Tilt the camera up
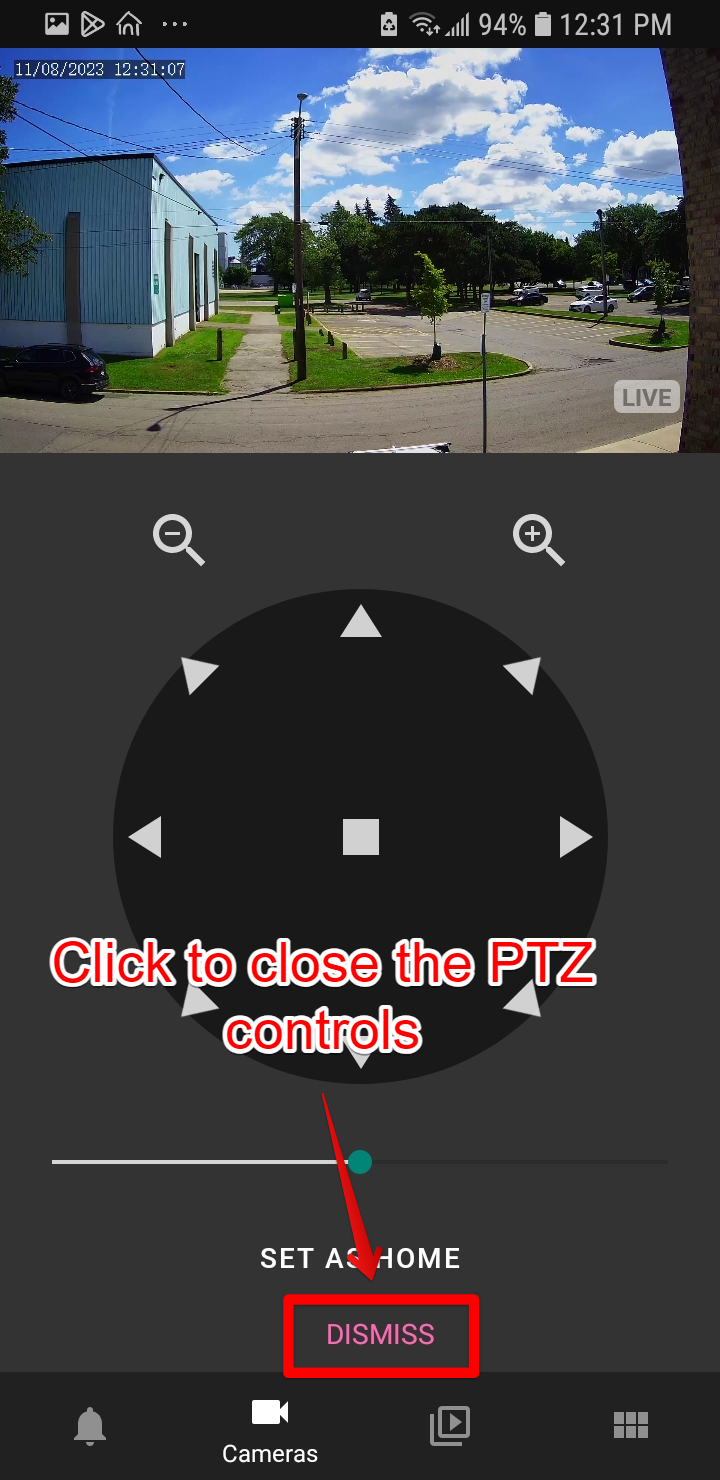Viewport: 720px width, 1480px height. (361, 622)
